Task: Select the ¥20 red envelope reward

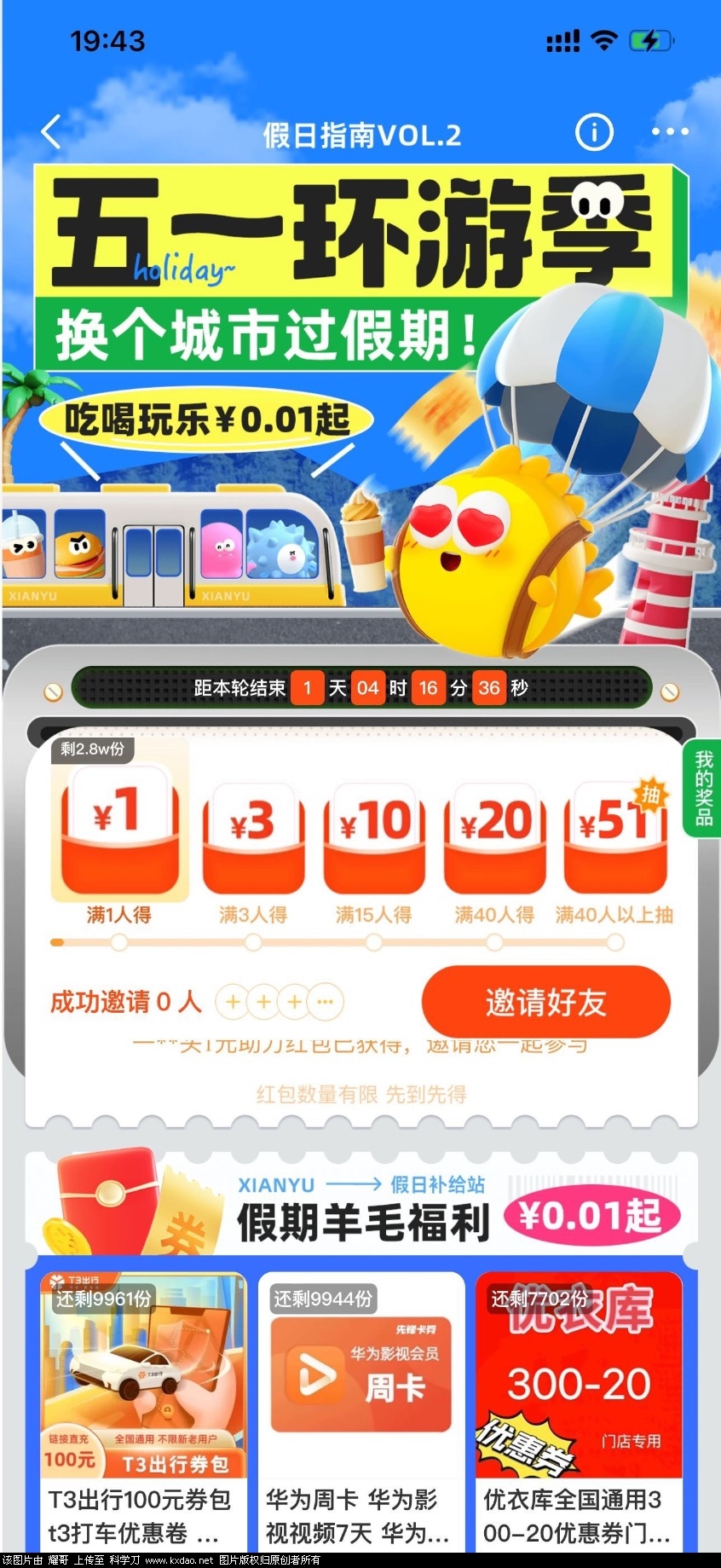Action: click(494, 837)
